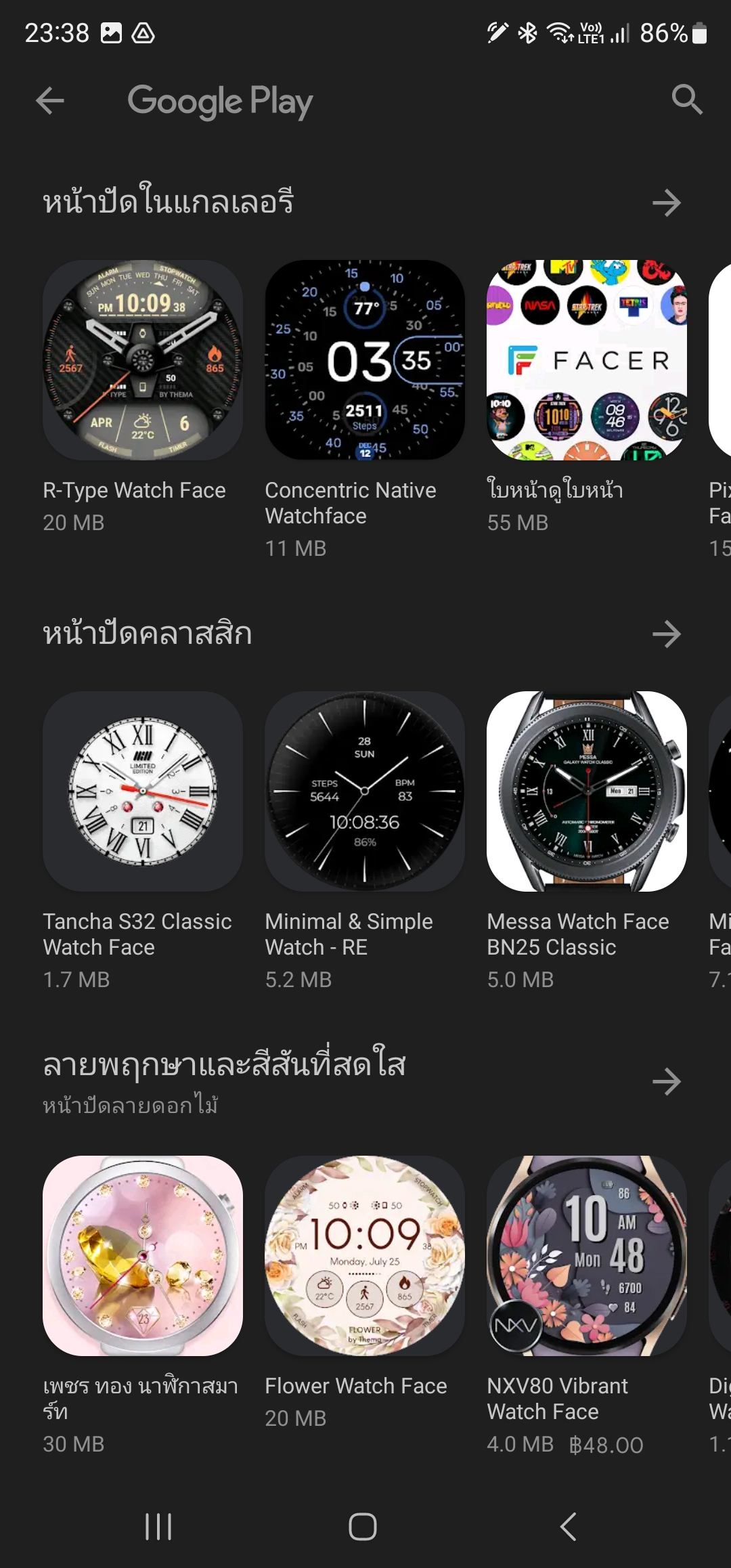Open Minimal & Simple Watch - RE

pyautogui.click(x=365, y=791)
